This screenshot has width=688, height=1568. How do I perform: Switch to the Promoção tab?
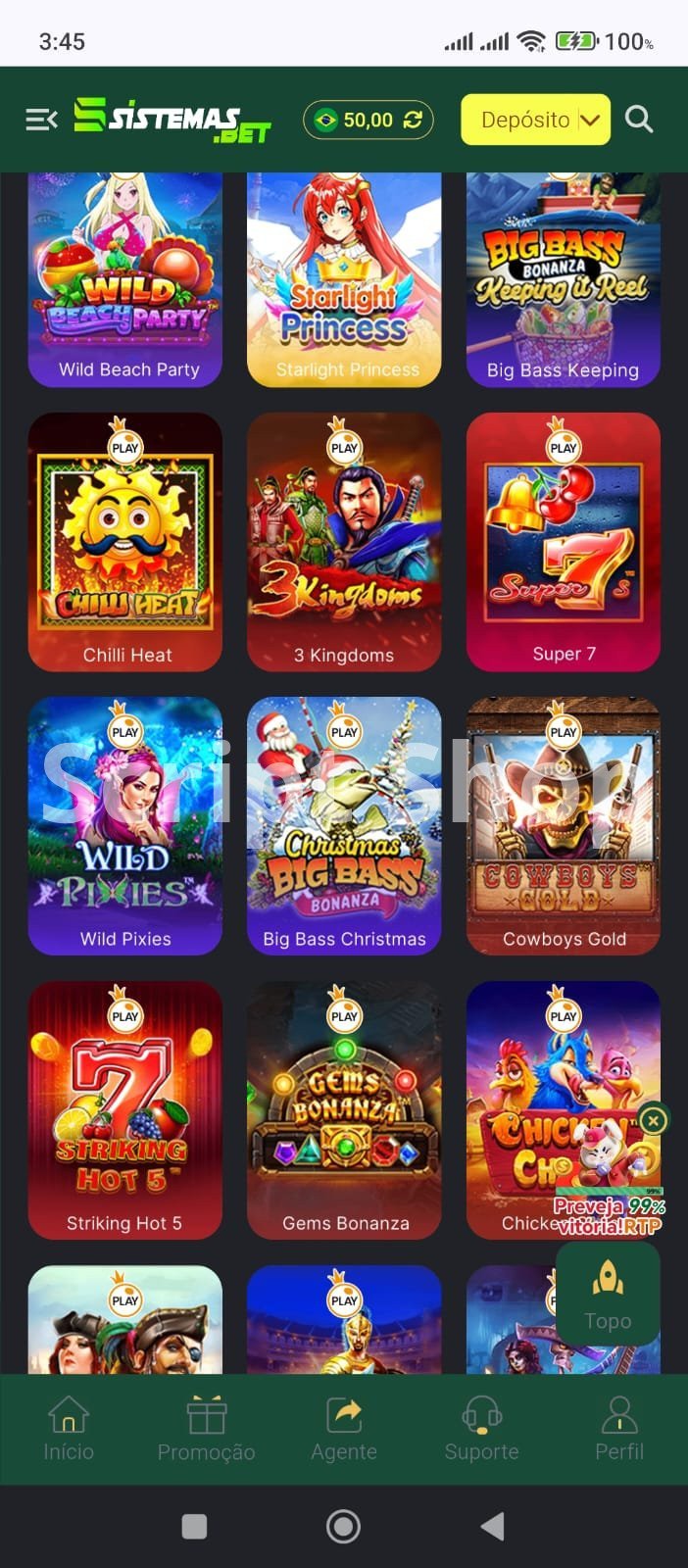pos(206,1429)
